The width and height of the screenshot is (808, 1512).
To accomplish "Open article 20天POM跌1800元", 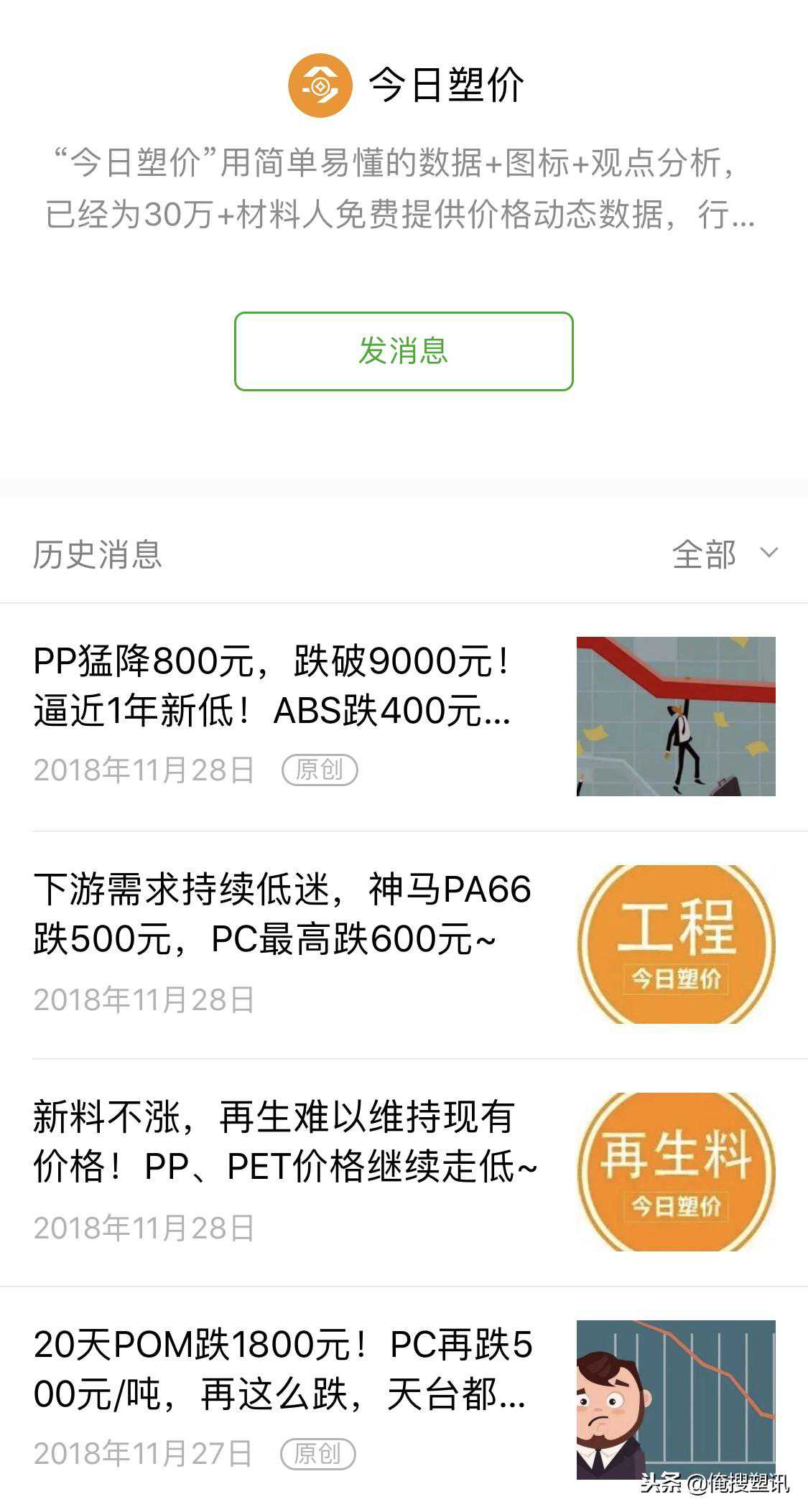I will 283,1369.
